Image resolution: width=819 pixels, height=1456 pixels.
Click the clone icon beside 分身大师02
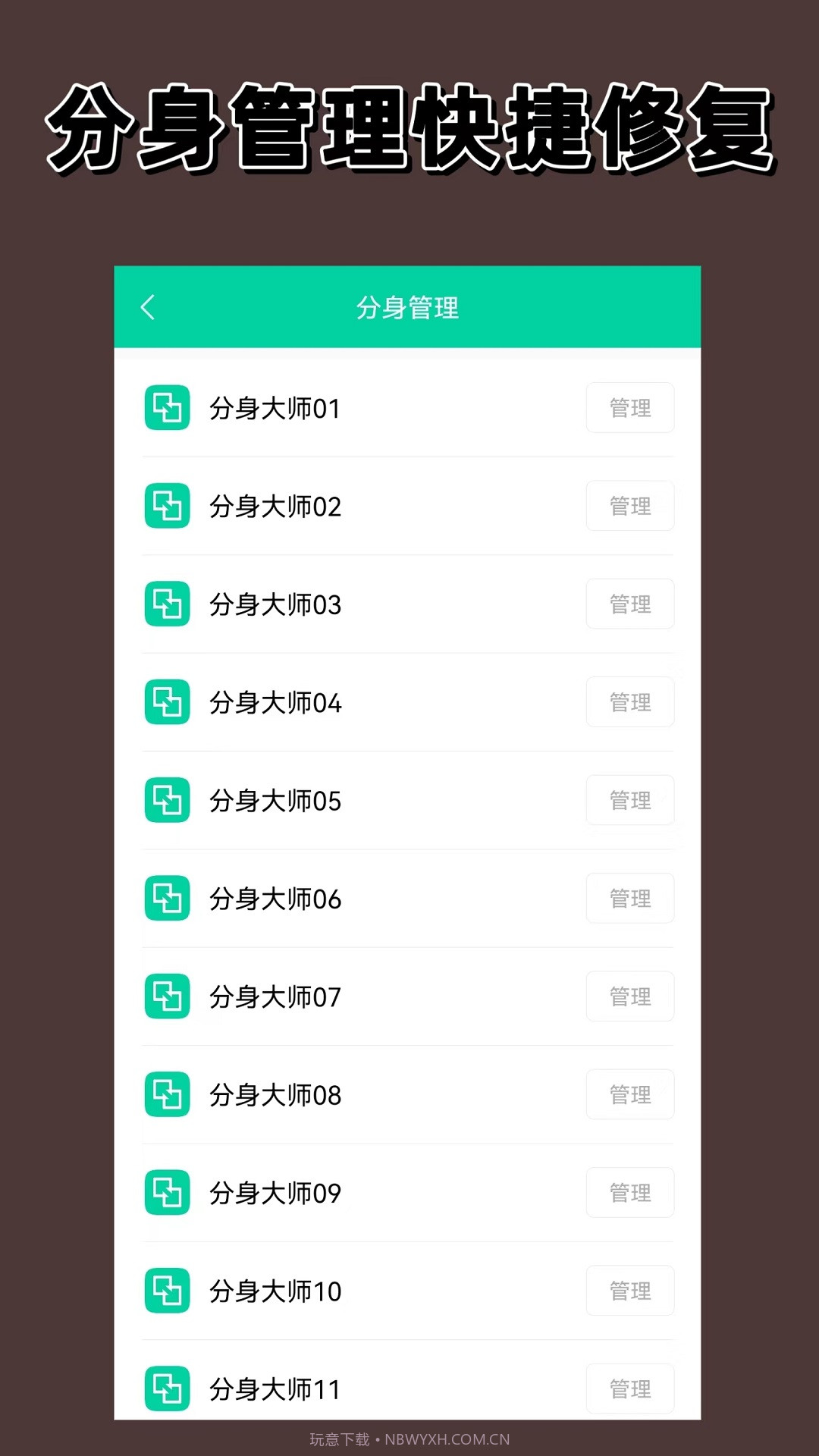coord(167,507)
